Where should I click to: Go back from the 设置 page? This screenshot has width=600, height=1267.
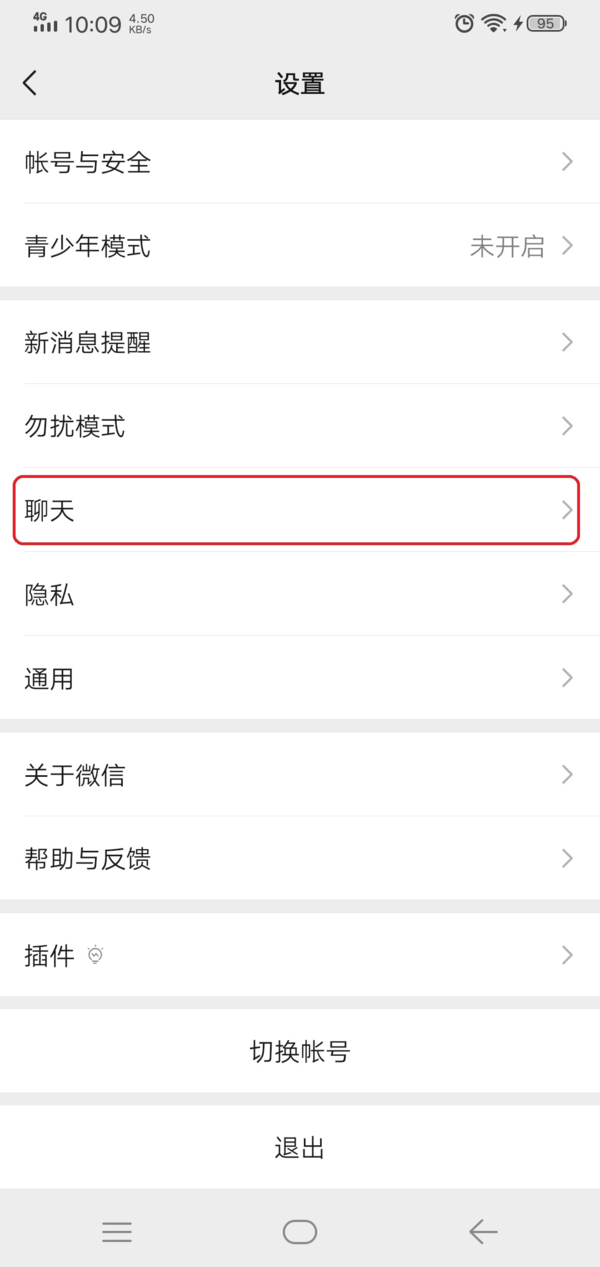pyautogui.click(x=30, y=83)
